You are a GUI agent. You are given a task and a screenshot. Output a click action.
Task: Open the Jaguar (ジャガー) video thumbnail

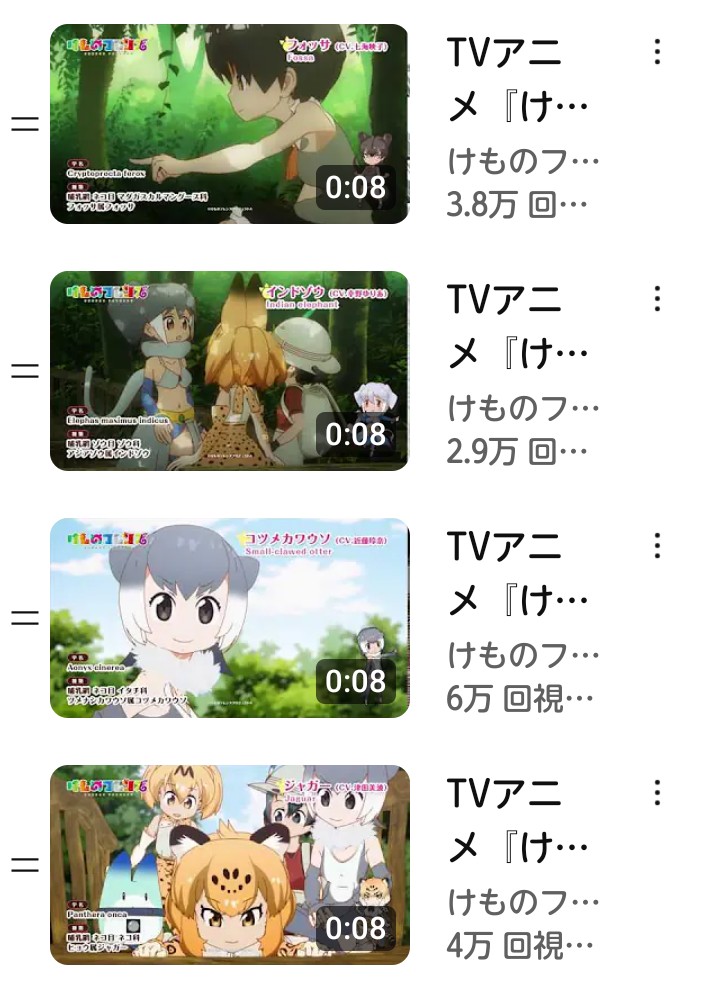pos(229,865)
